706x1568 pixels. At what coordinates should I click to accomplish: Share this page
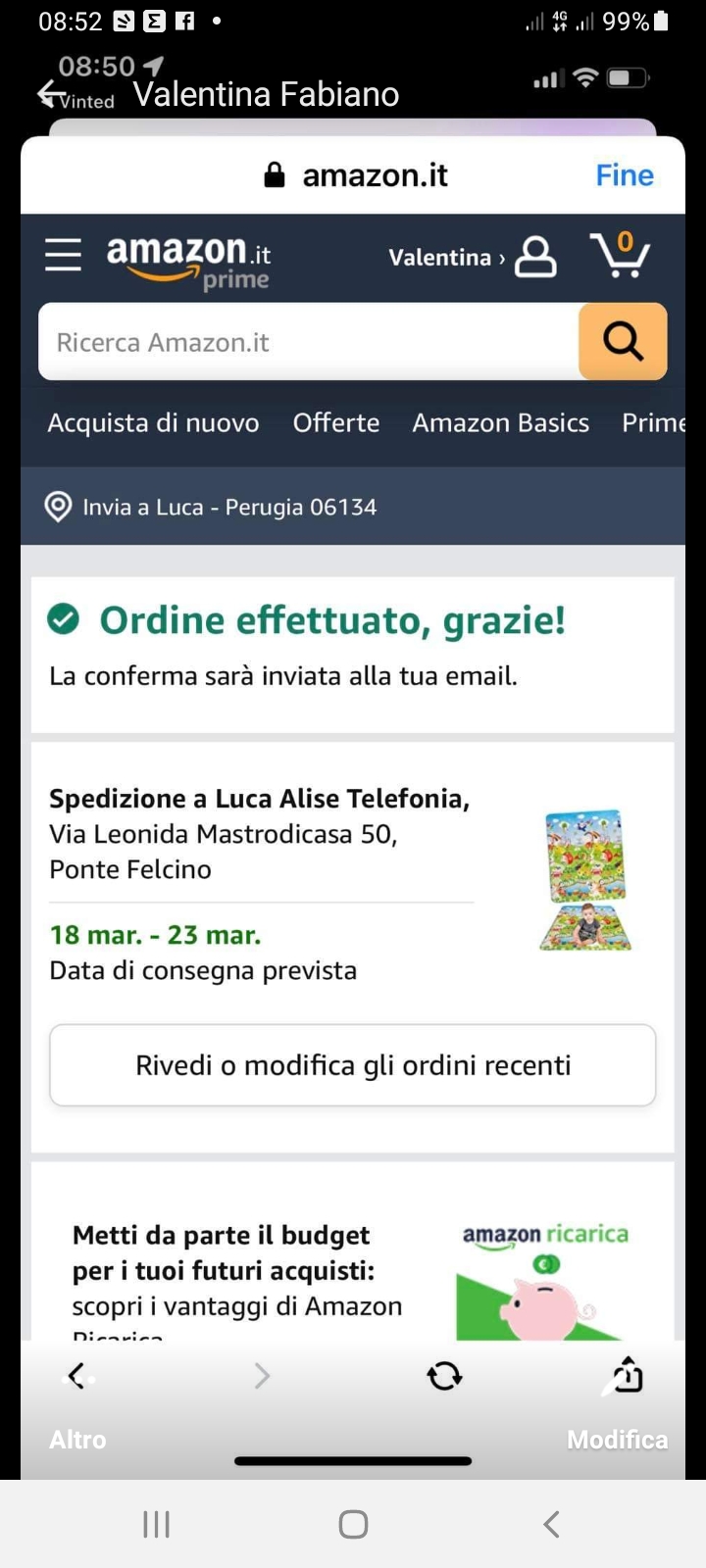pos(628,1376)
